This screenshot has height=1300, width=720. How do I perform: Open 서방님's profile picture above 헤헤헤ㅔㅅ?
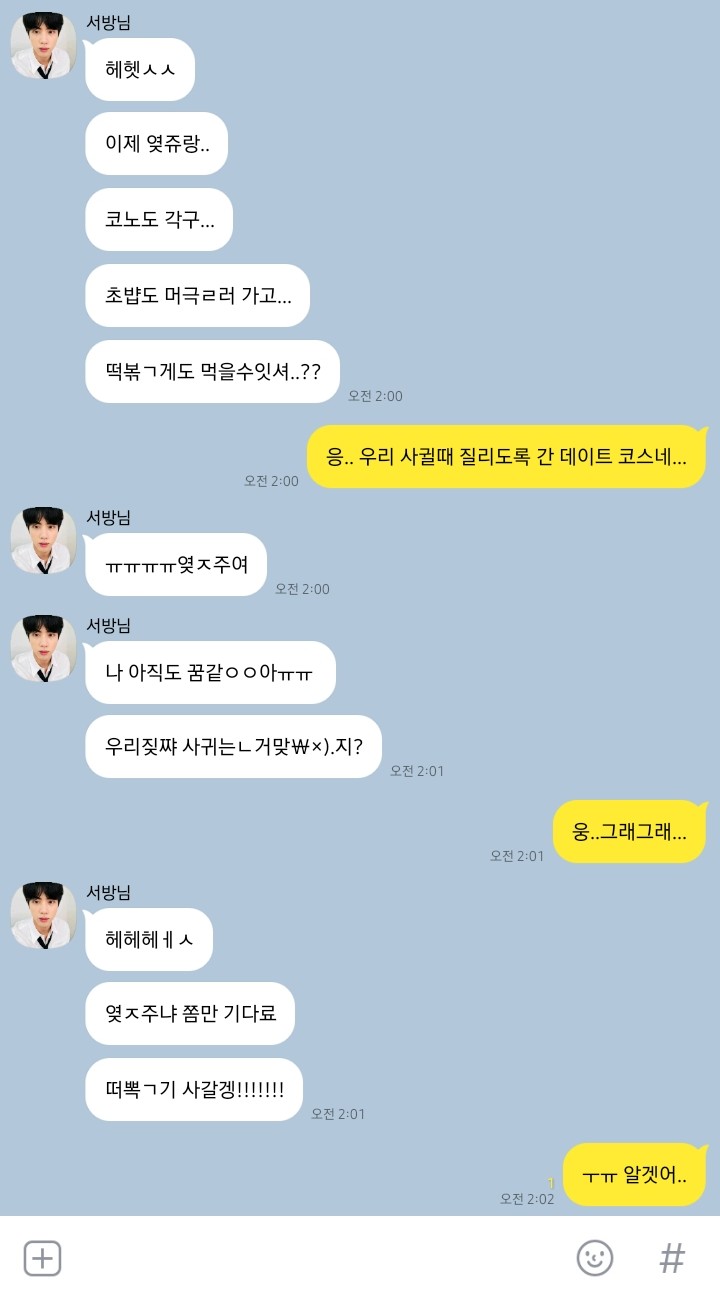tap(43, 916)
